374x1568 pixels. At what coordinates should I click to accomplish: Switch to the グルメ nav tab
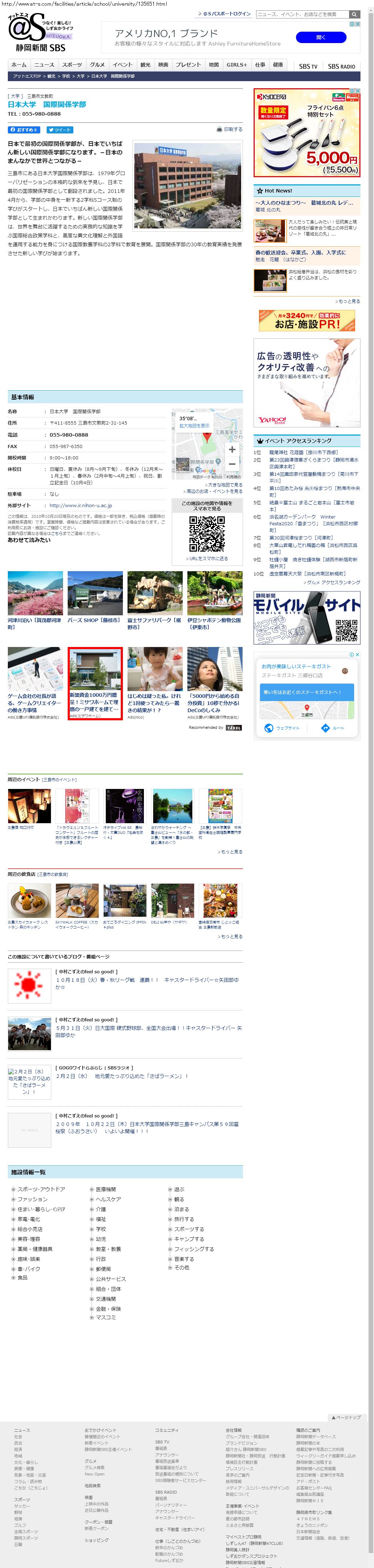[97, 64]
